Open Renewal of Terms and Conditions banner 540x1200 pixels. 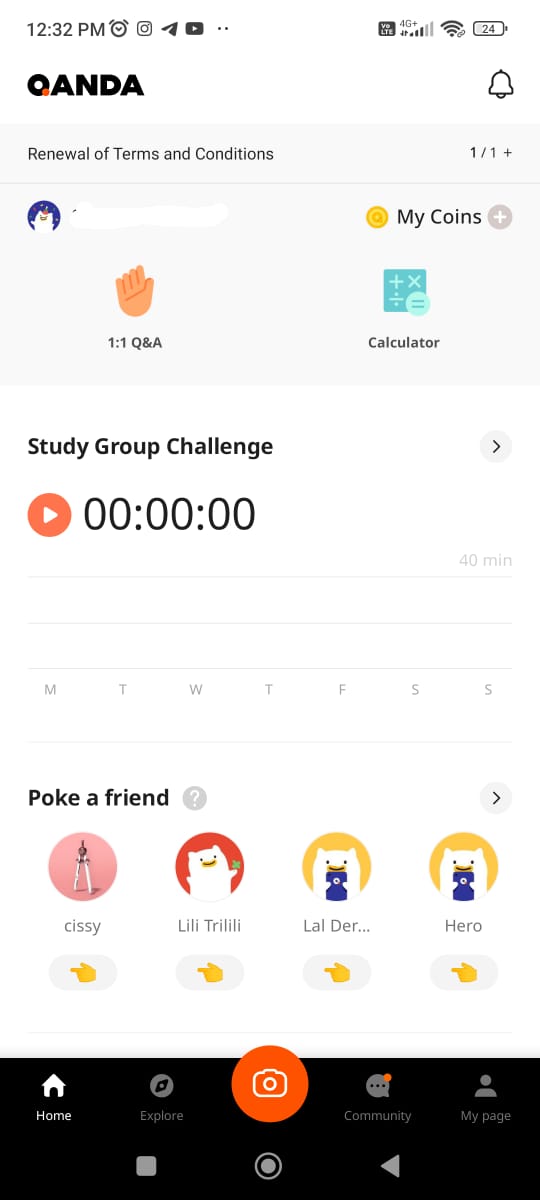[270, 153]
